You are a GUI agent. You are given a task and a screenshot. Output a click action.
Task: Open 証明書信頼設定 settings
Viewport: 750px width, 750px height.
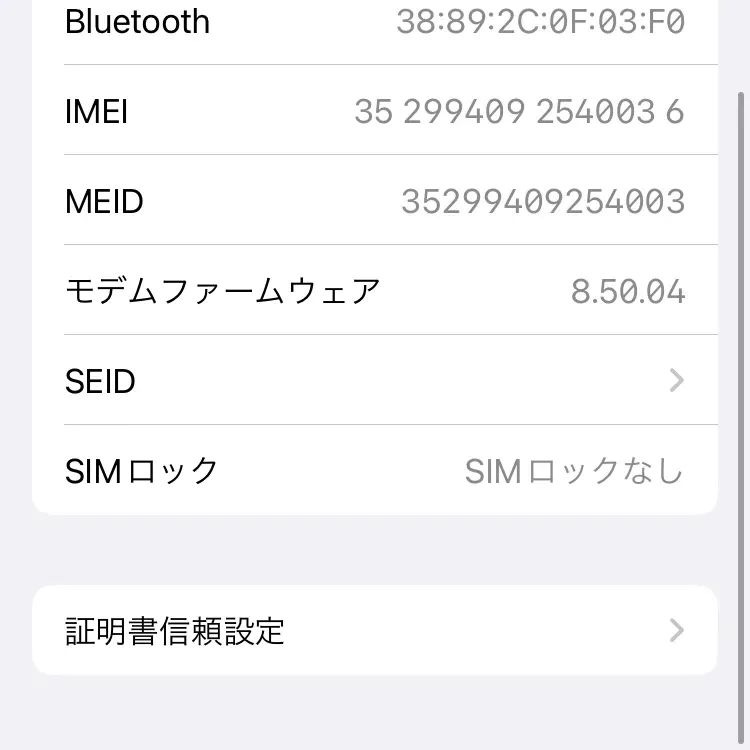[375, 631]
